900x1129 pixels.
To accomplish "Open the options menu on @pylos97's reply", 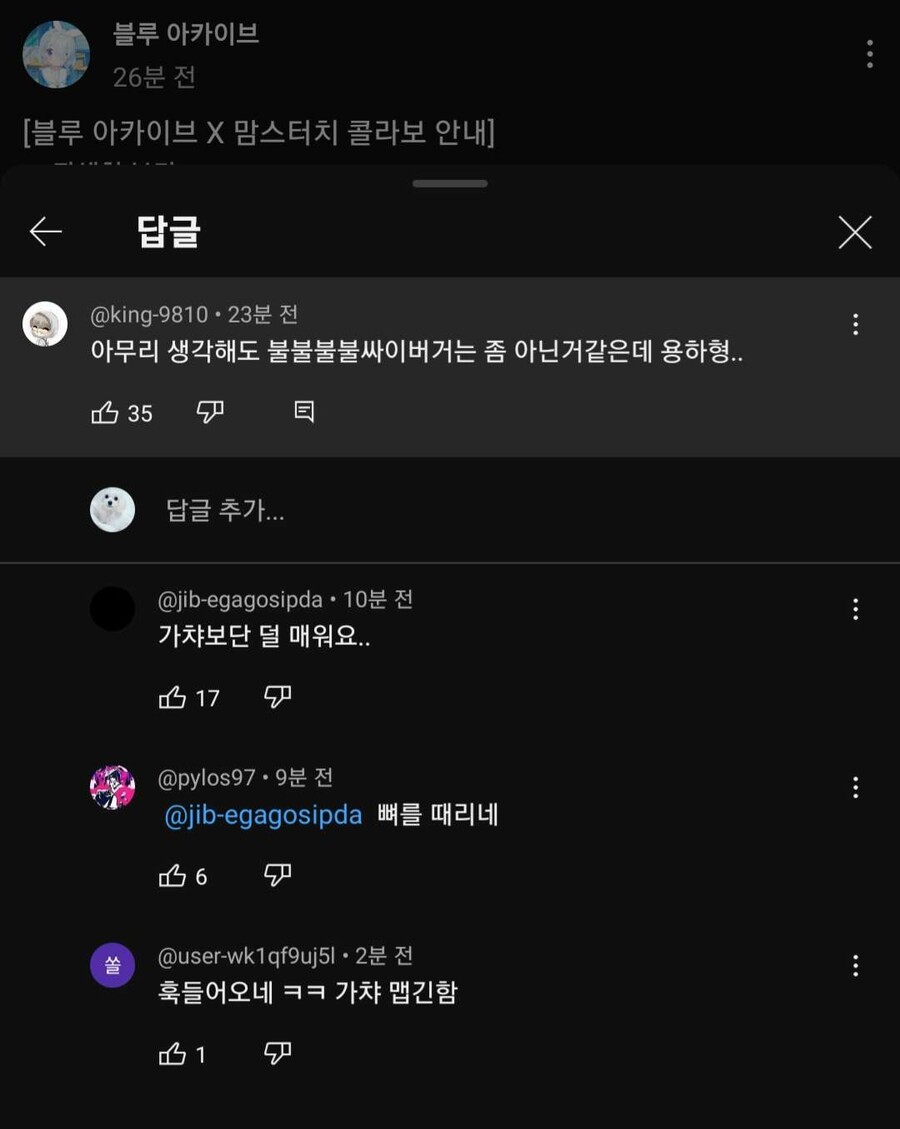I will coord(855,788).
